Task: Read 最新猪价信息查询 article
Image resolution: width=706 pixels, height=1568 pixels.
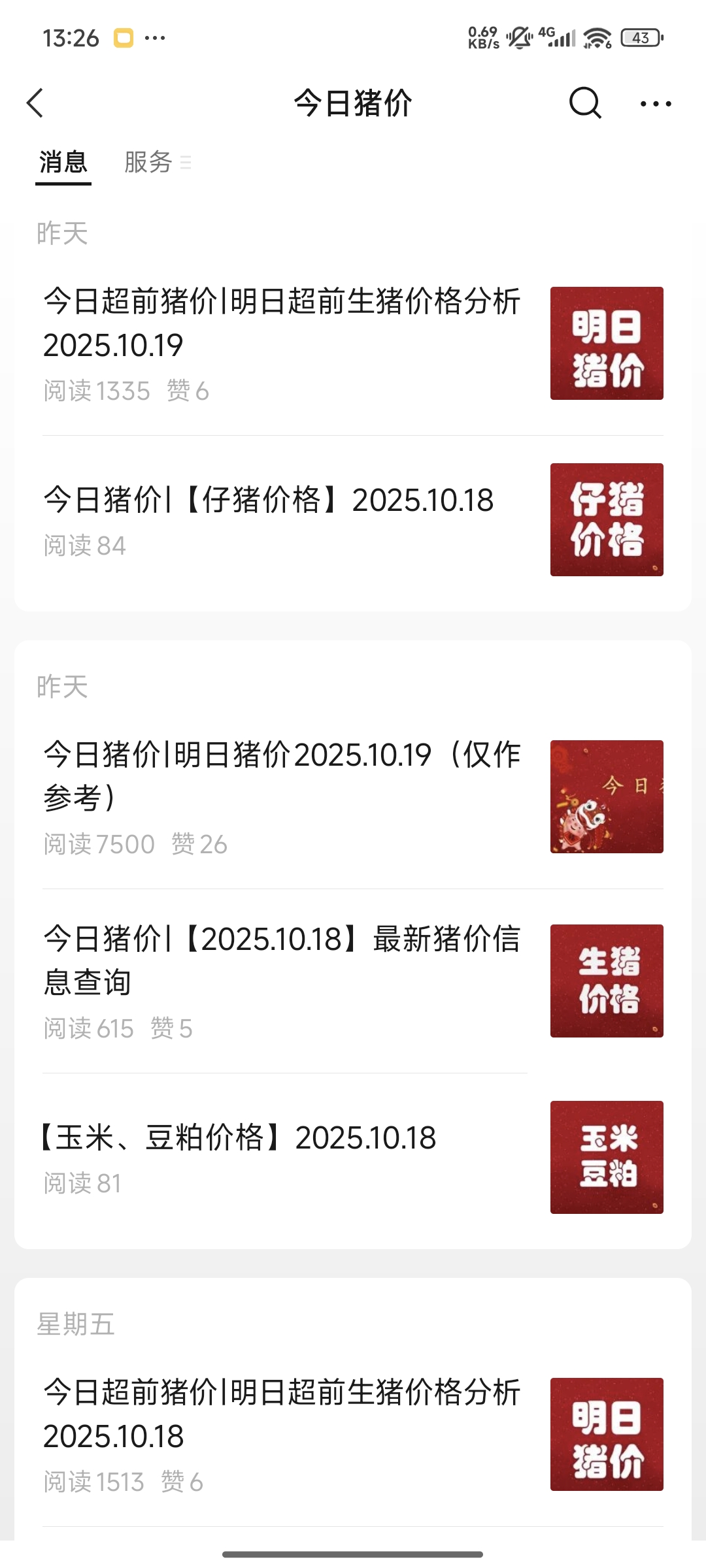Action: (282, 960)
